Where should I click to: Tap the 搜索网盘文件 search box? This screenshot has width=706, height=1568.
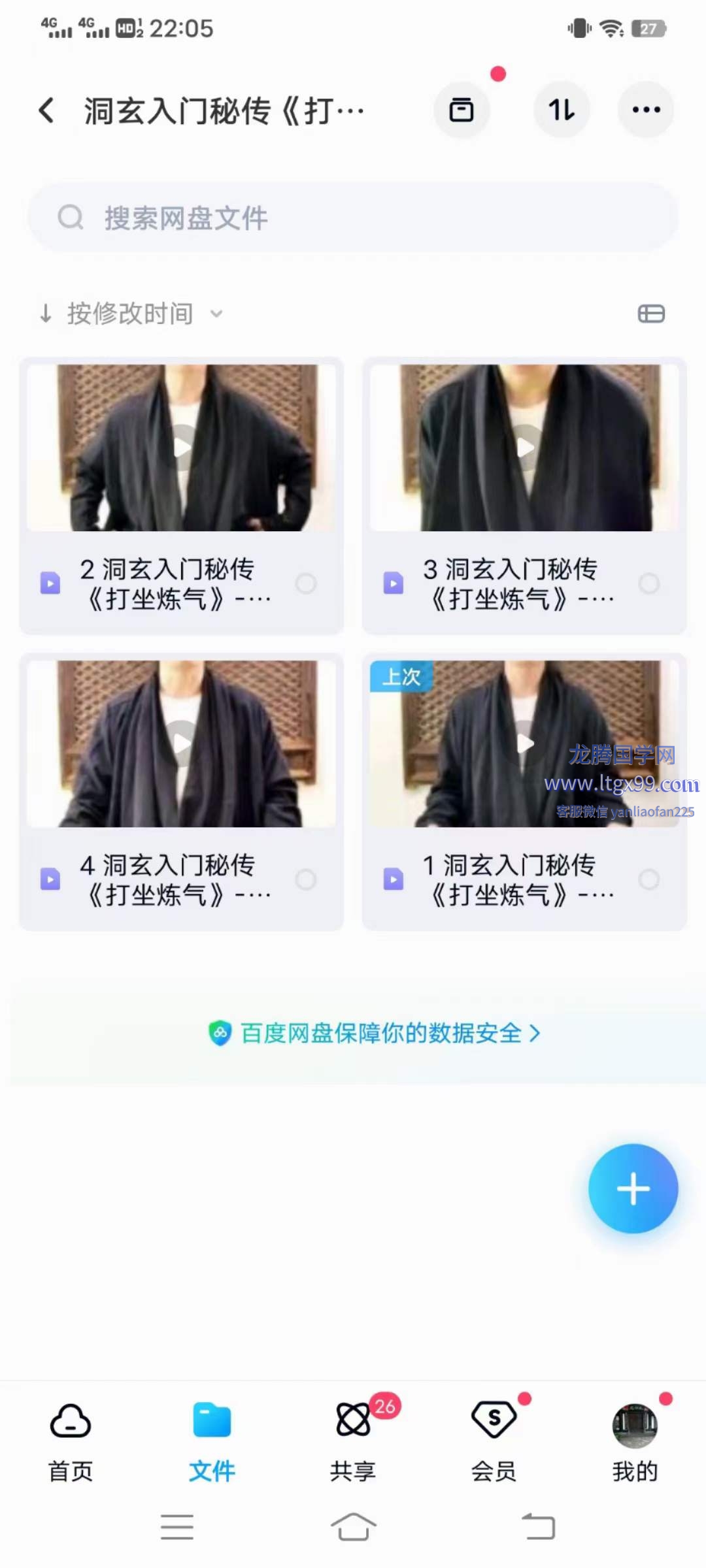353,218
